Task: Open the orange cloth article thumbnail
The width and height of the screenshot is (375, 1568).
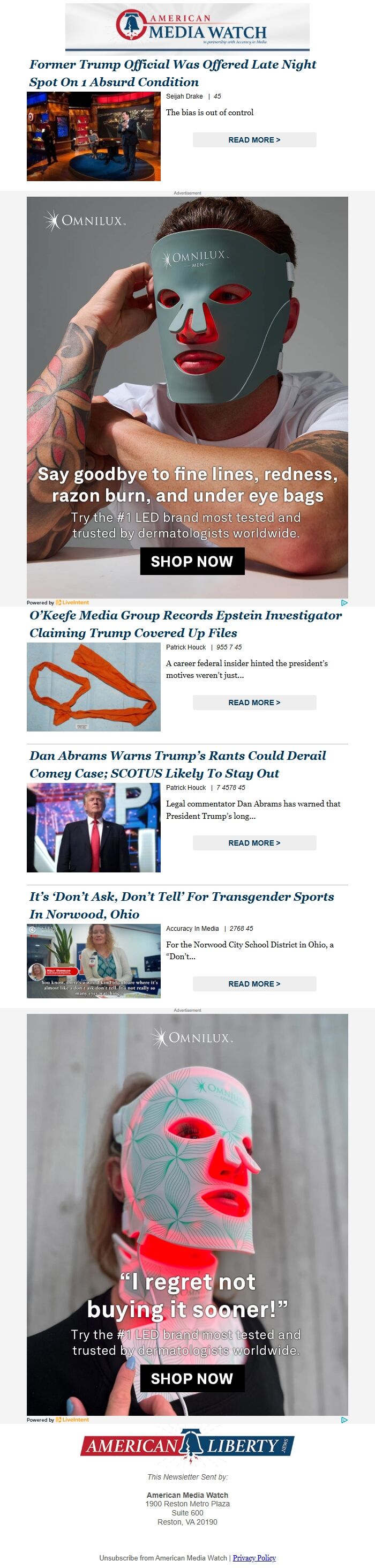Action: [94, 686]
